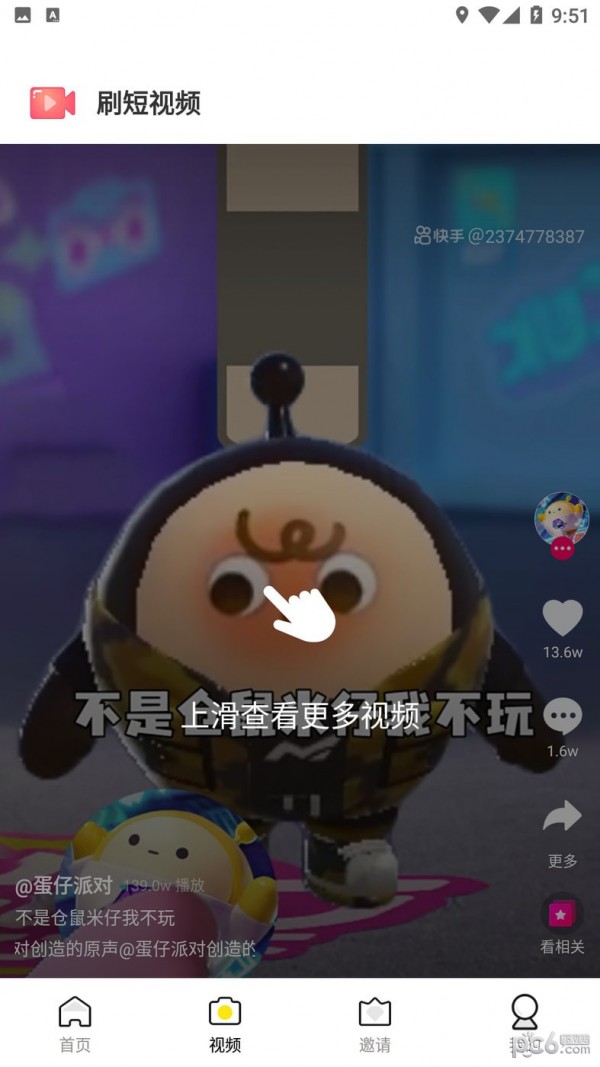
Task: Open the @蛋仔派对 author name
Action: click(x=64, y=886)
